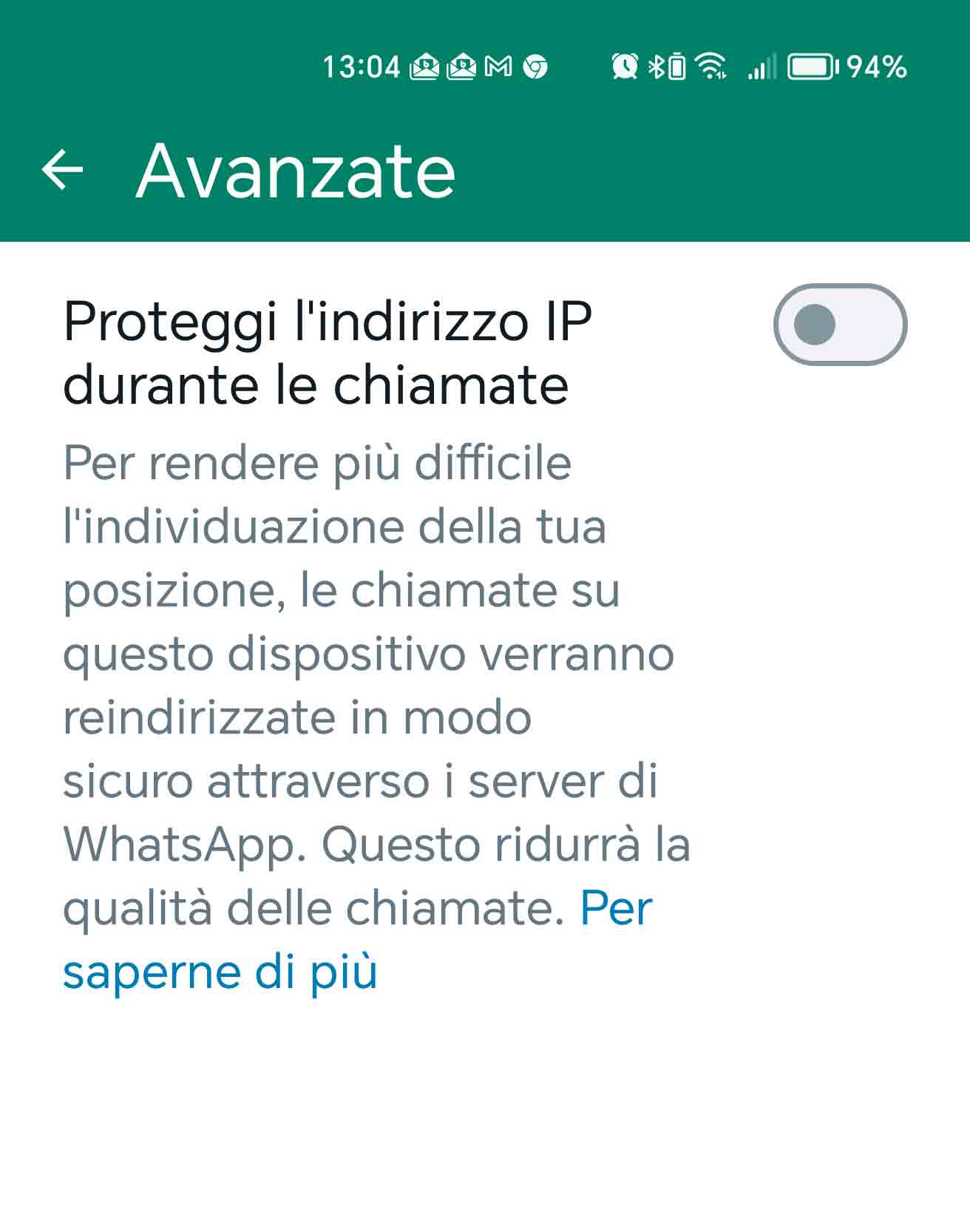Open the Per saperne di più link
Image resolution: width=970 pixels, height=1232 pixels.
pyautogui.click(x=220, y=971)
